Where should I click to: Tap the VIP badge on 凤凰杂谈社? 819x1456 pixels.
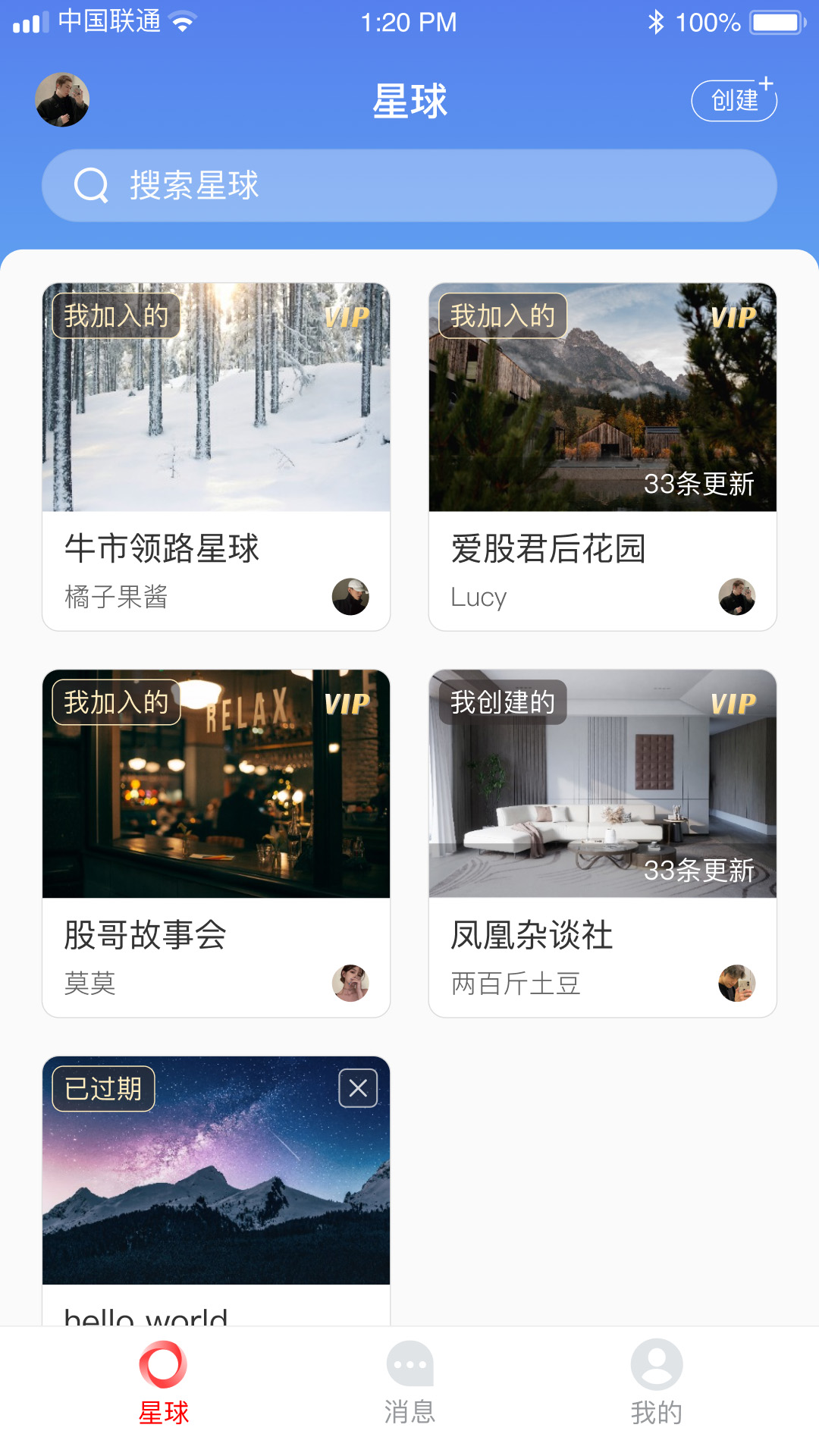pos(733,704)
